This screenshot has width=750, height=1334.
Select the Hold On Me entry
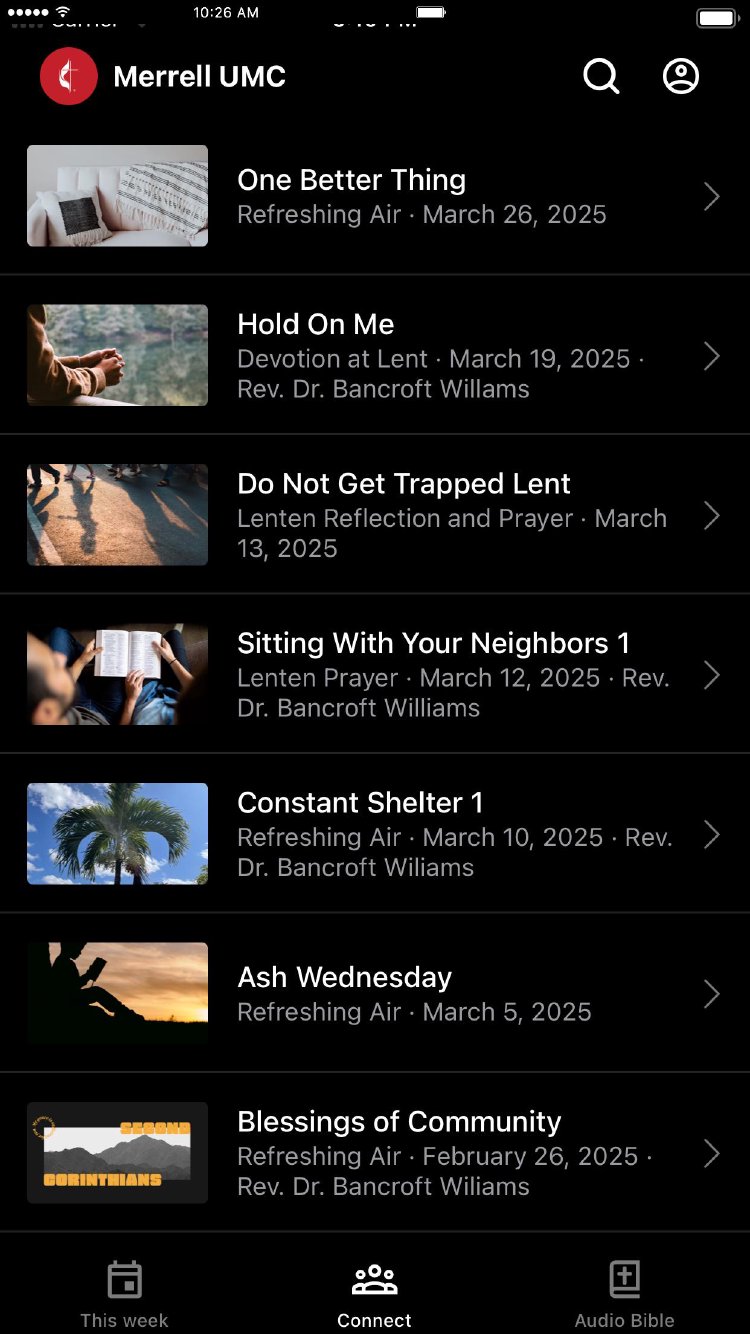[374, 356]
